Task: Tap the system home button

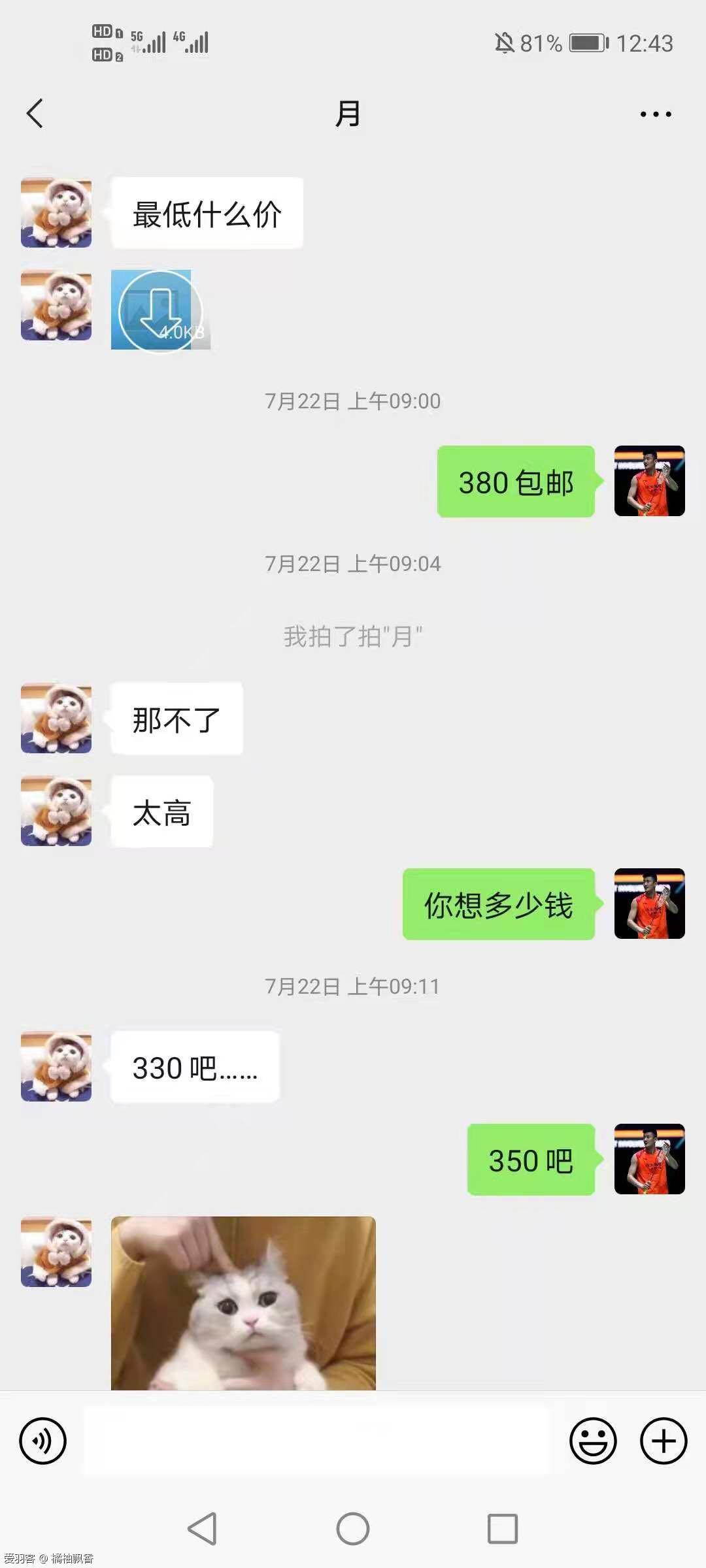Action: [x=353, y=1529]
